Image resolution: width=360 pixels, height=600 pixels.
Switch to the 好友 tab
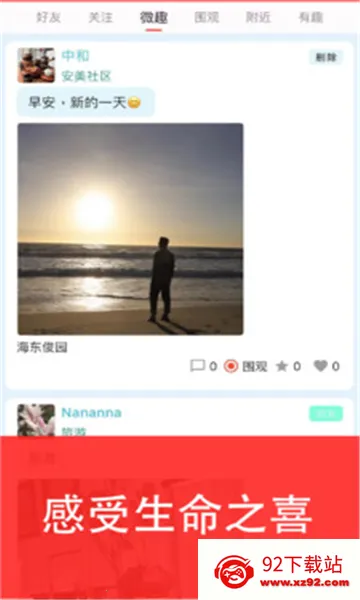(49, 17)
